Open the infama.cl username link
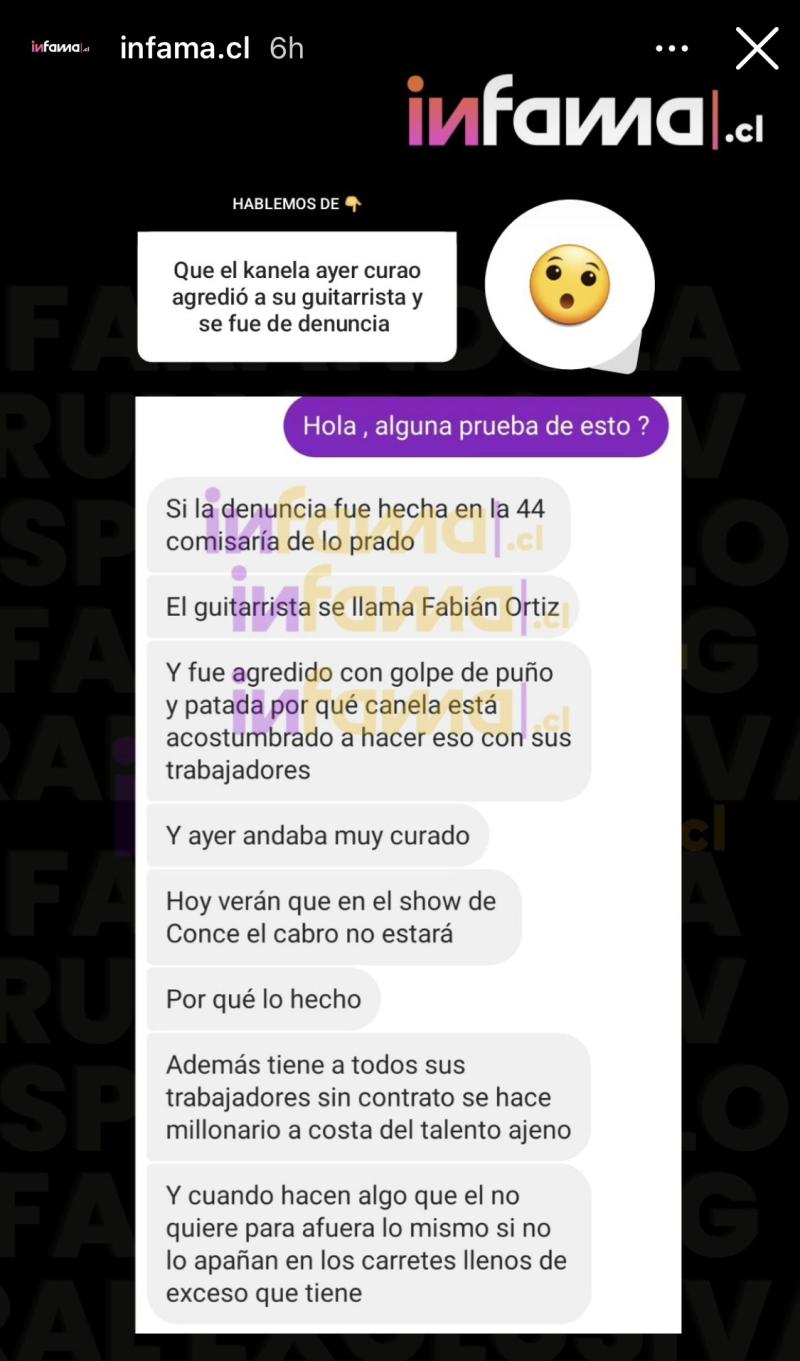Image resolution: width=800 pixels, height=1361 pixels. coord(184,46)
